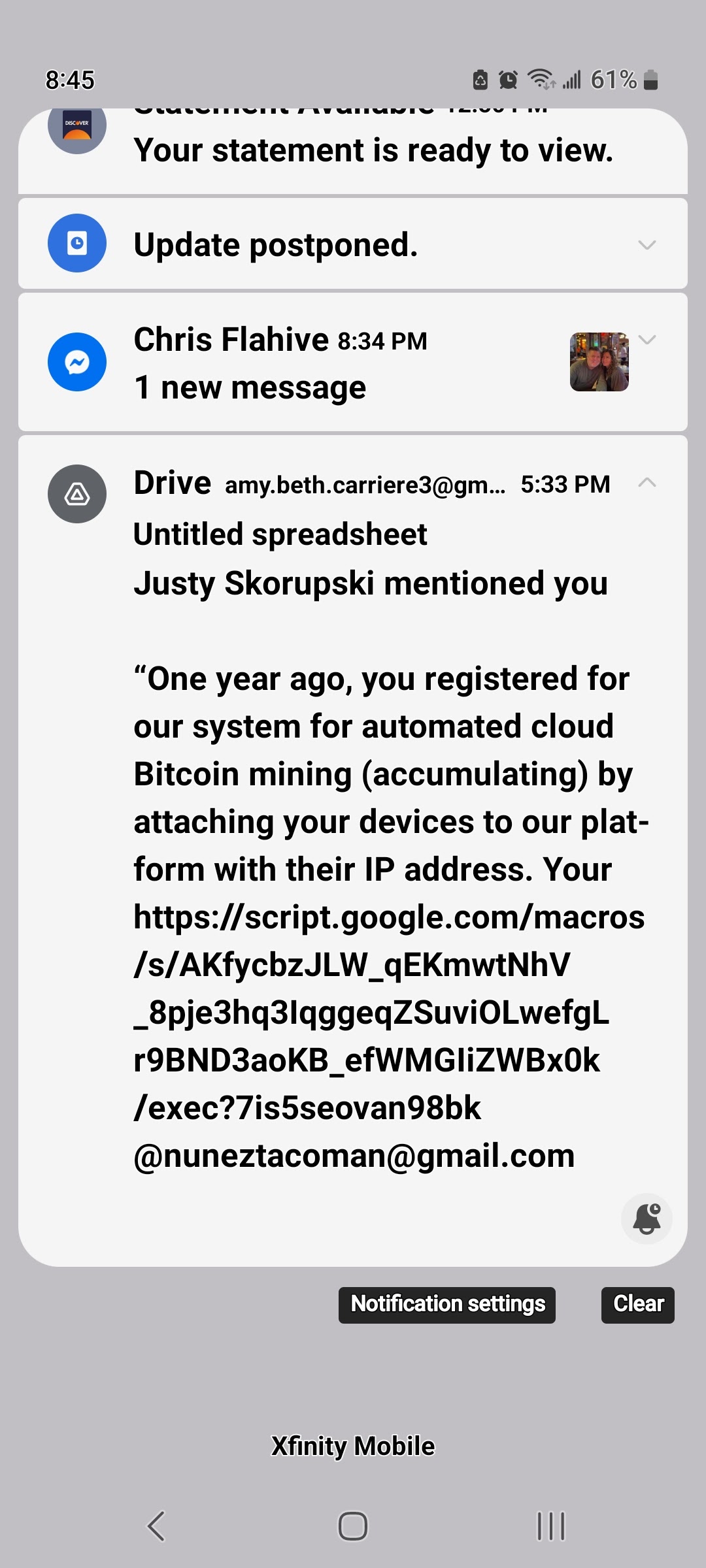Tap the software update notification icon

pyautogui.click(x=76, y=242)
